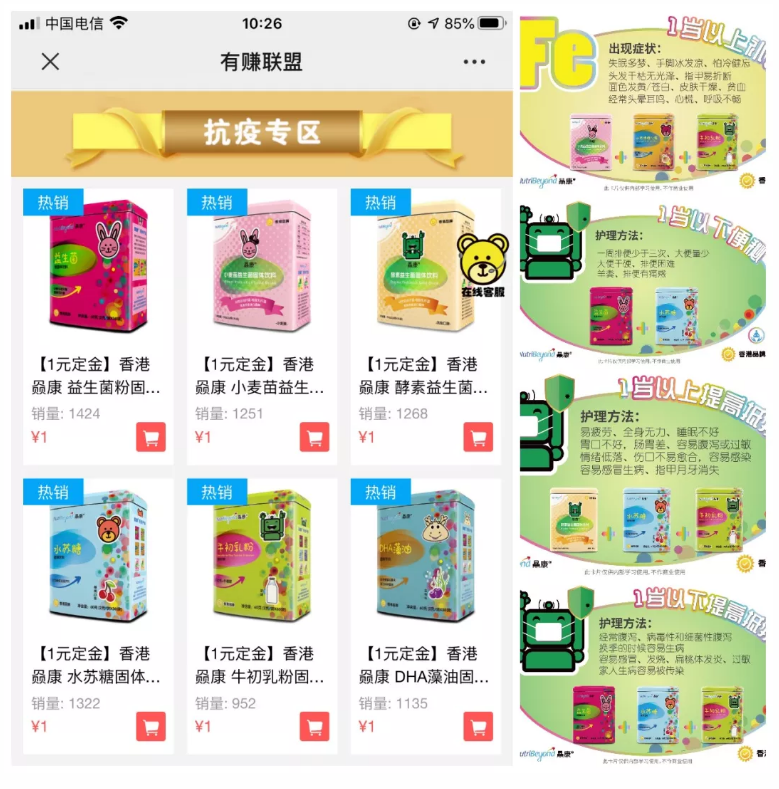Close the 有赚联盟 page
The width and height of the screenshot is (779, 789).
[x=50, y=62]
